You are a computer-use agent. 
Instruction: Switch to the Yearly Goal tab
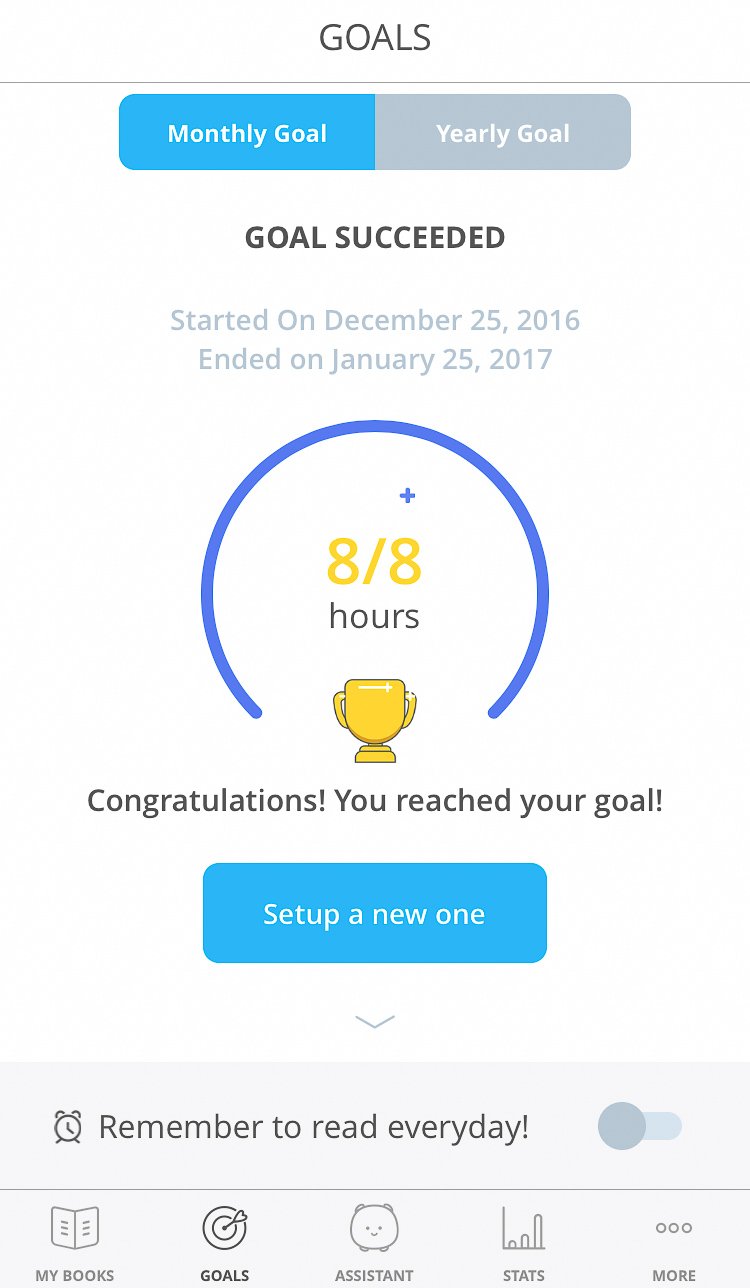coord(503,133)
